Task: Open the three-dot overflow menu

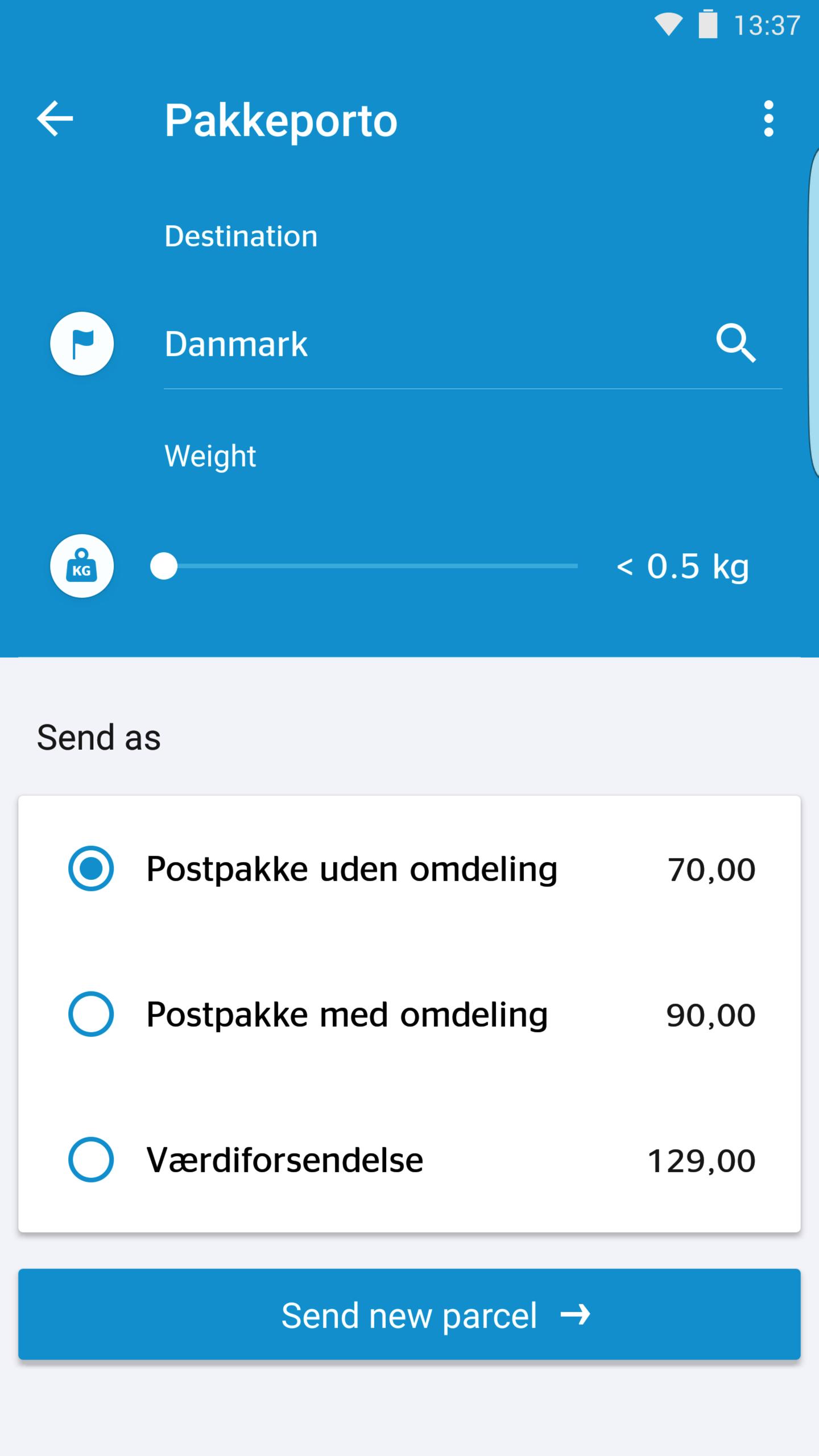Action: coord(768,118)
